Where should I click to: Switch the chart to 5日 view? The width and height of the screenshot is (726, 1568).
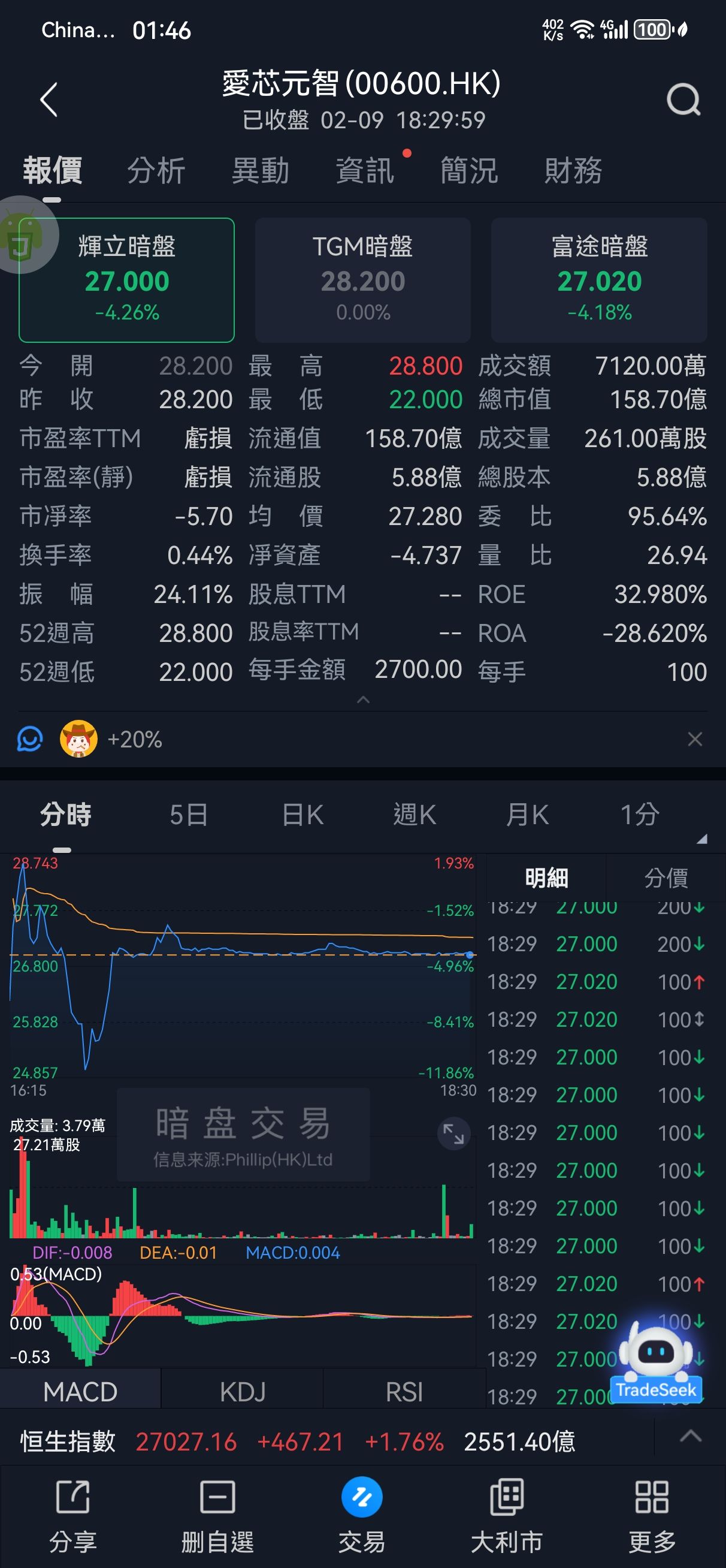point(189,815)
